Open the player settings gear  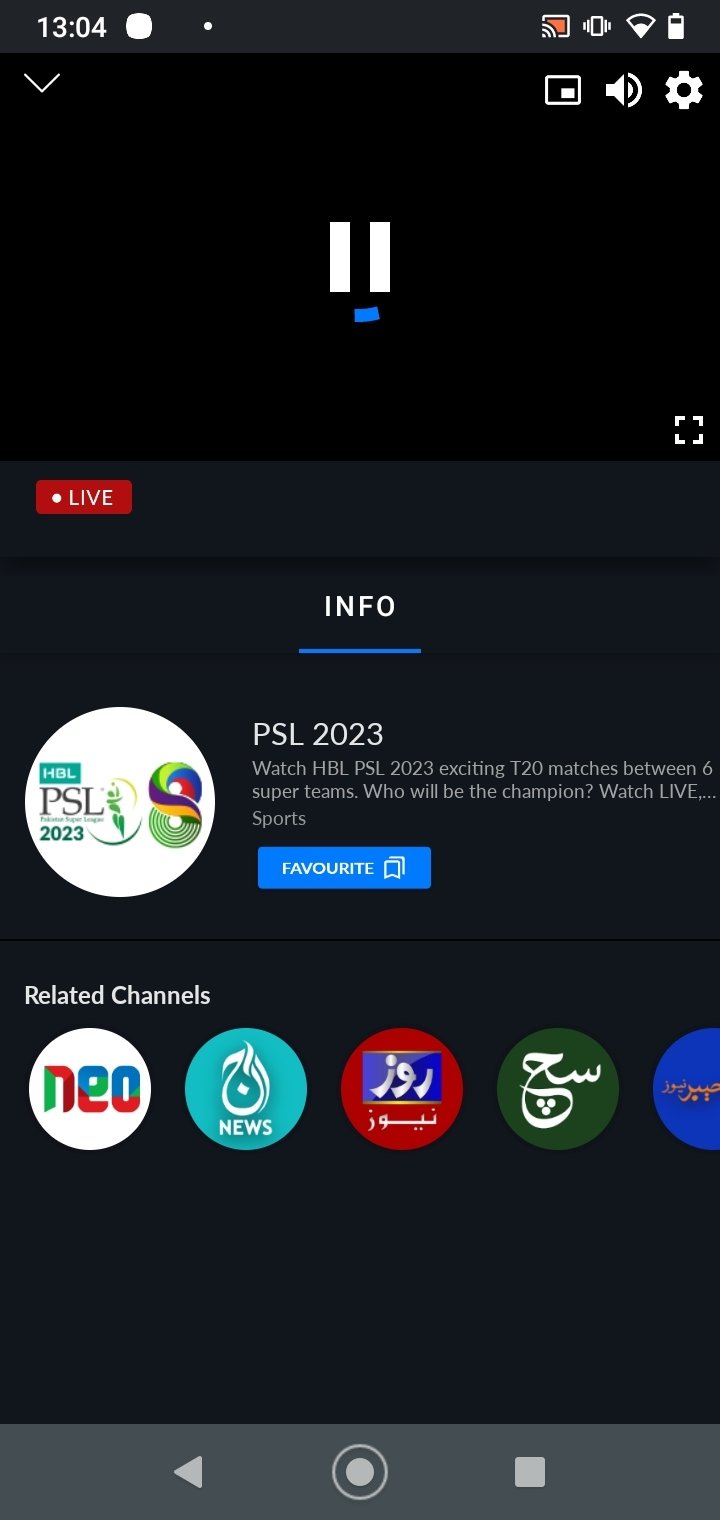684,91
